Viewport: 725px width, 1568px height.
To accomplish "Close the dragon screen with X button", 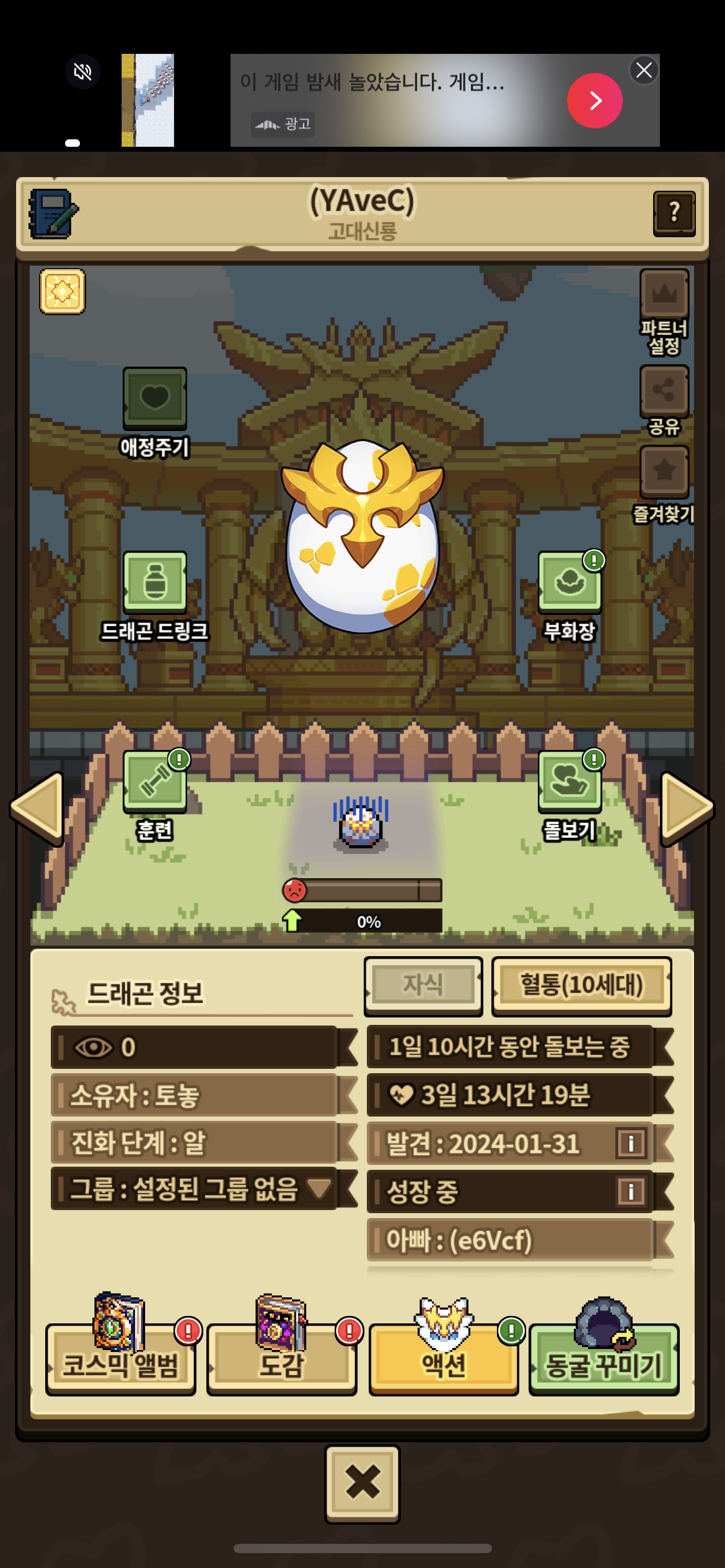I will [362, 1483].
